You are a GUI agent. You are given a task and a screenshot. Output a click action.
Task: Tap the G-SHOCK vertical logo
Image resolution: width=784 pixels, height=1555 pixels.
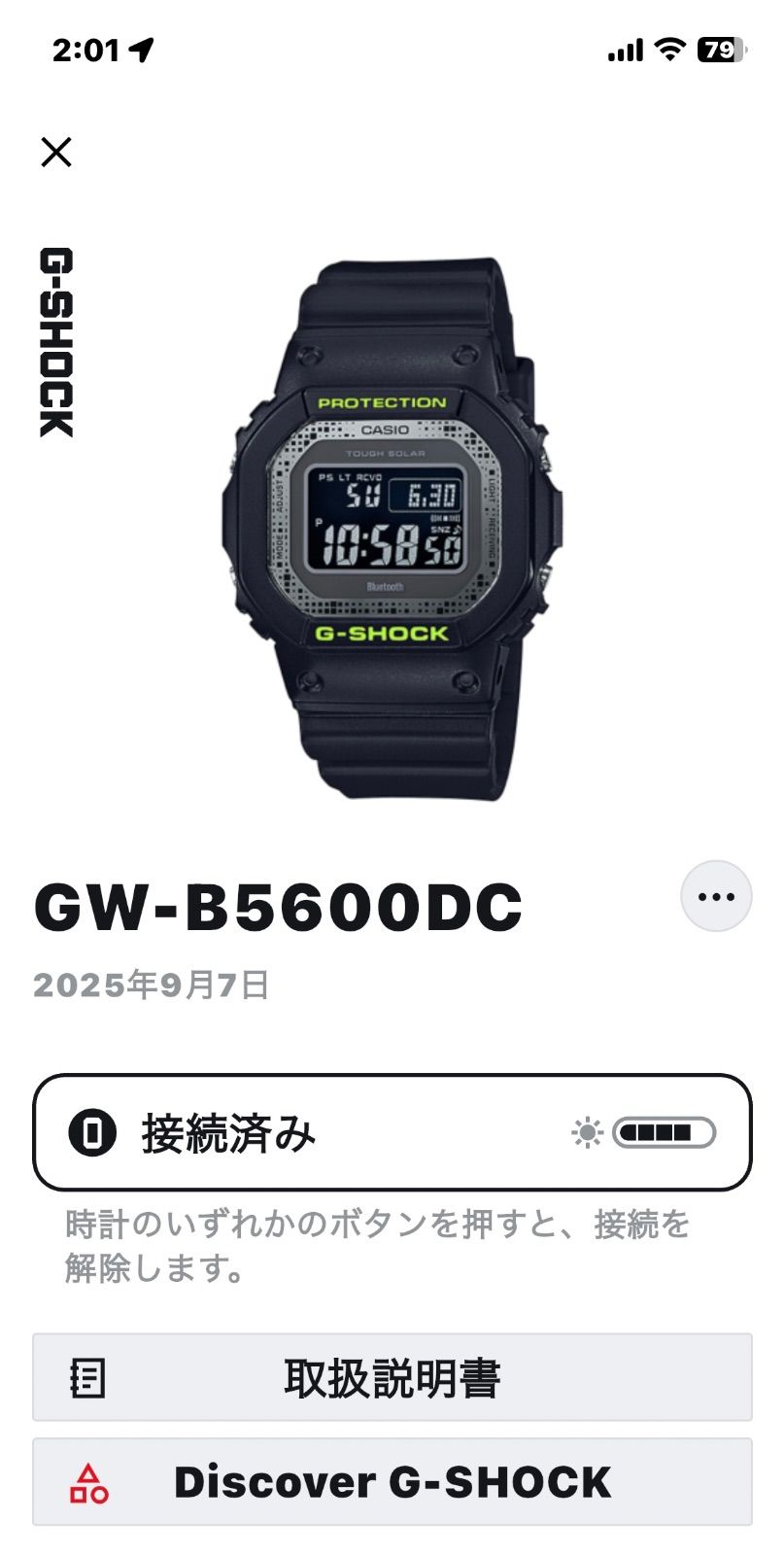point(55,345)
